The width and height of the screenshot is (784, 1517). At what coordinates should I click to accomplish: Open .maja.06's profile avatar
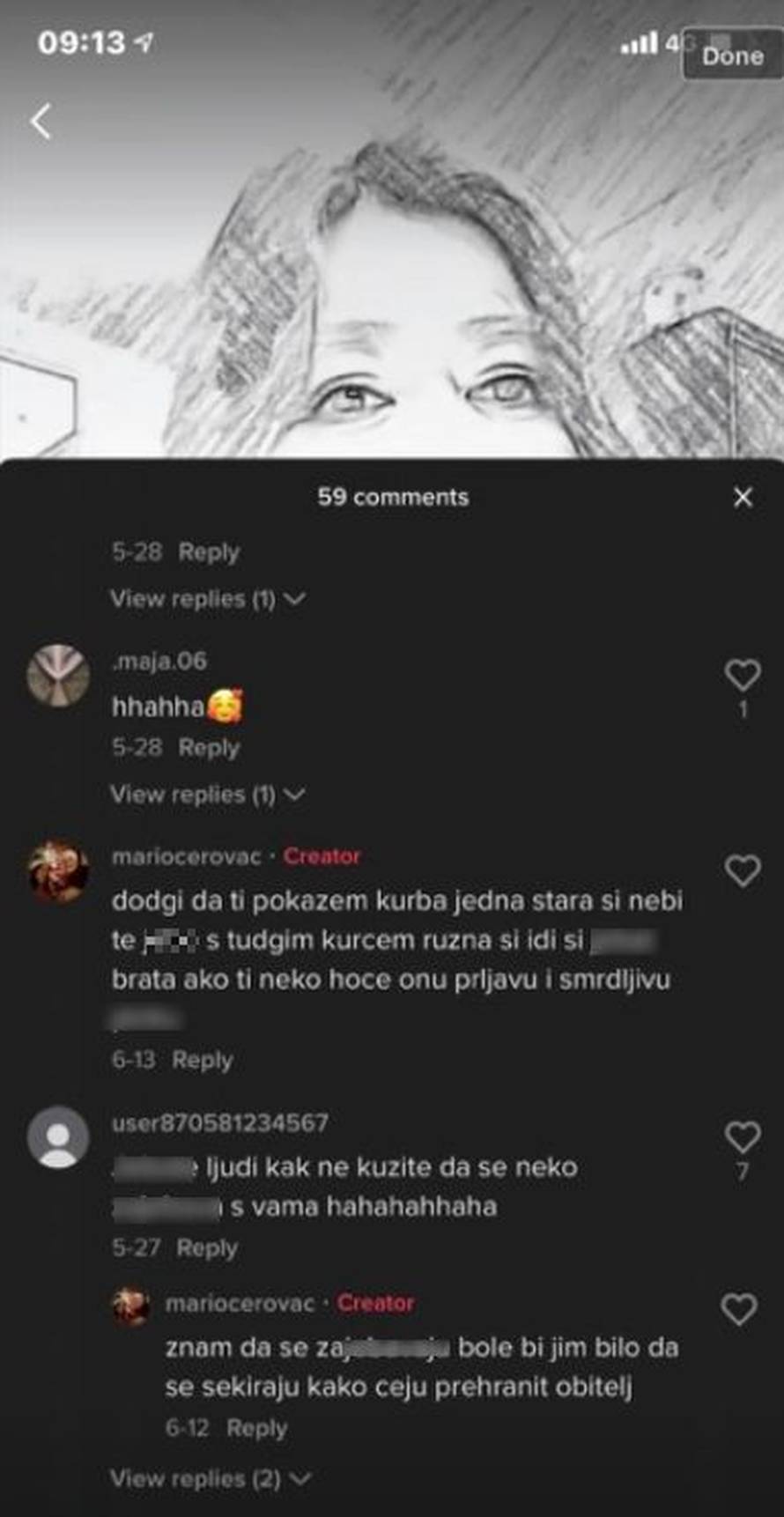pos(57,677)
